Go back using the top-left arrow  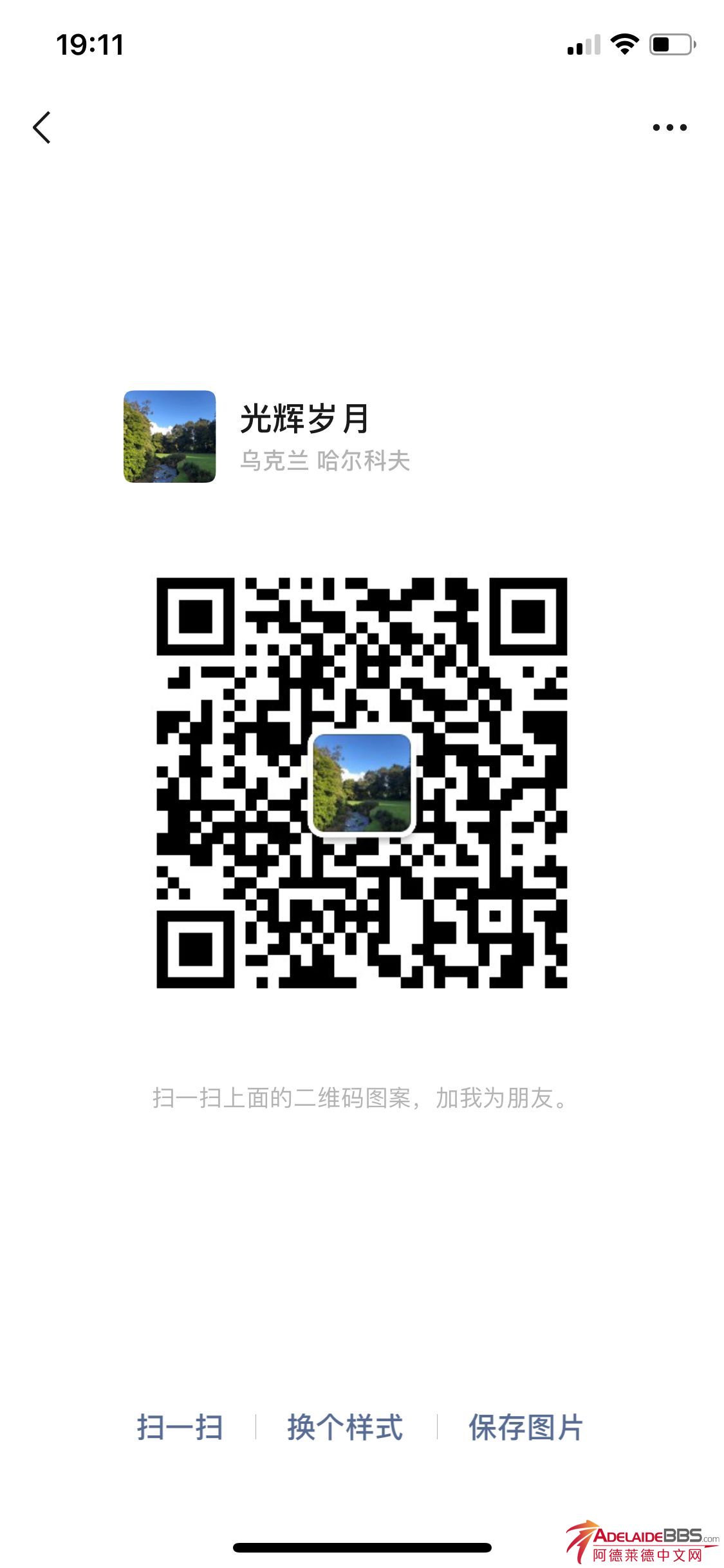pyautogui.click(x=42, y=127)
